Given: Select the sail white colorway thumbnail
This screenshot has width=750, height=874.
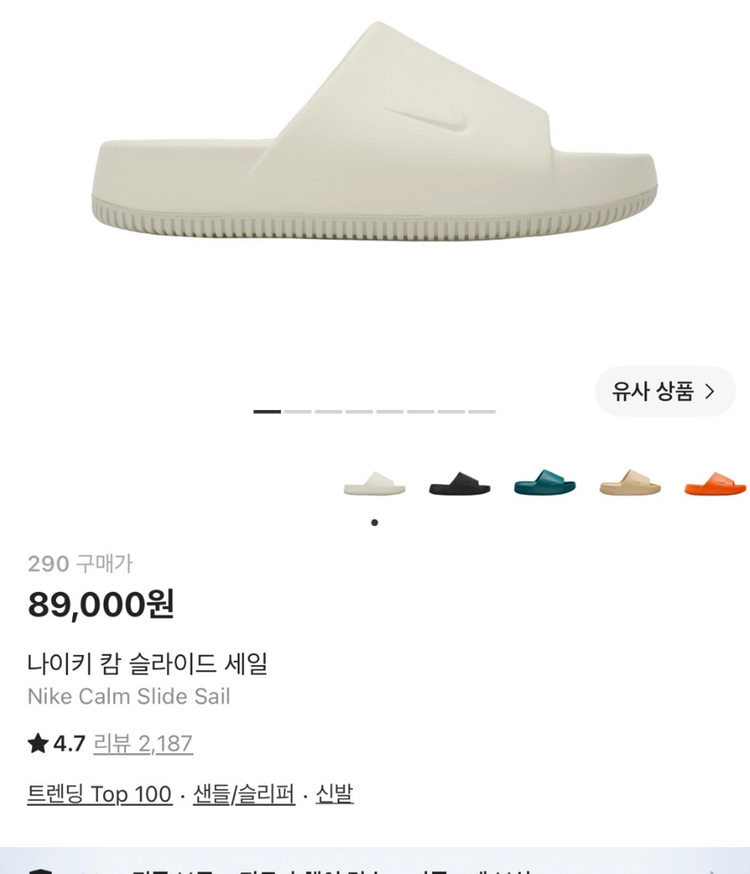Looking at the screenshot, I should coord(374,483).
